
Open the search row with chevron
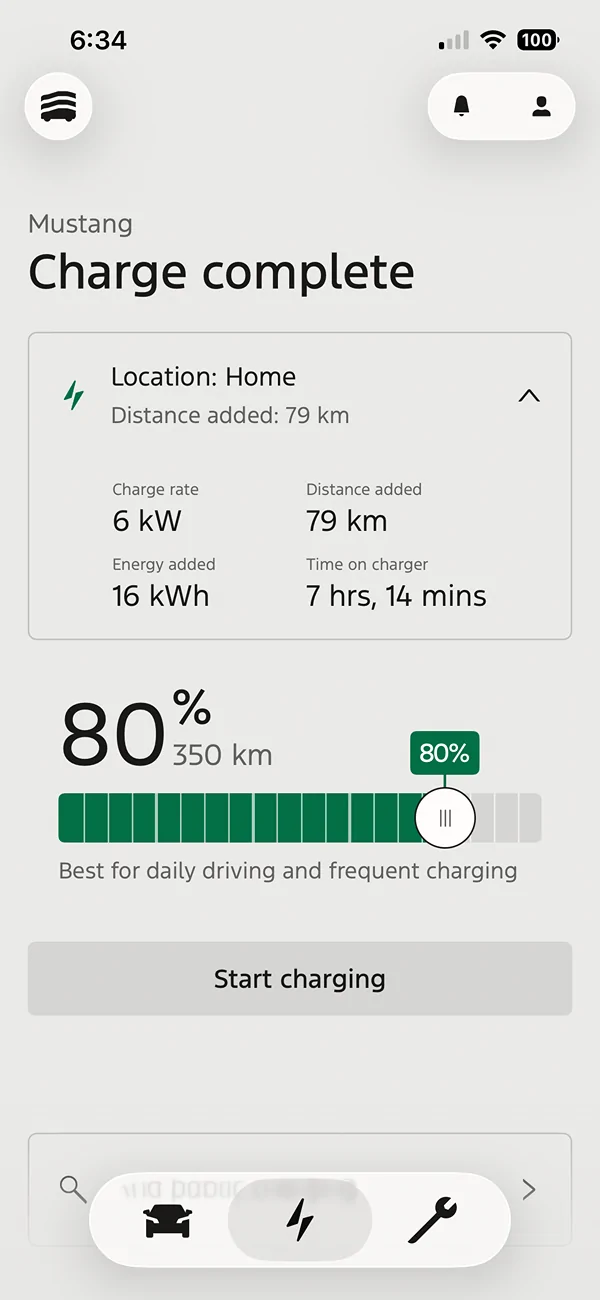(300, 1189)
